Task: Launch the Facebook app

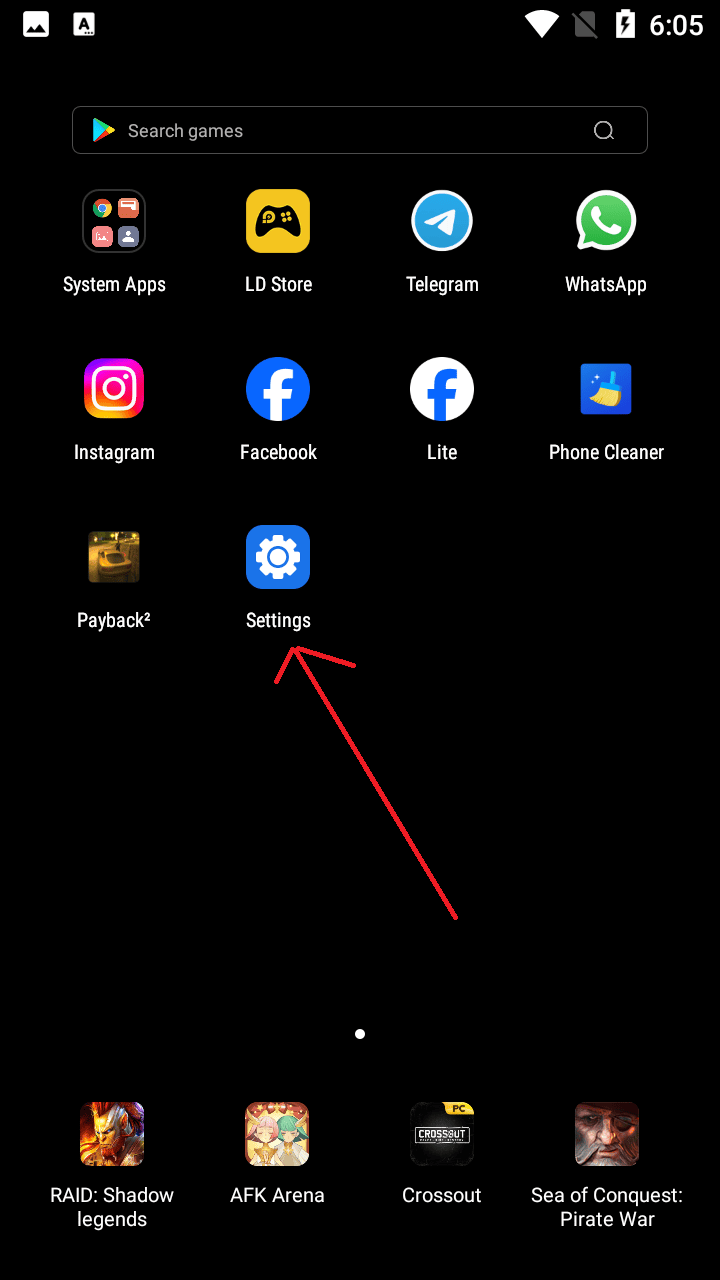Action: [278, 389]
